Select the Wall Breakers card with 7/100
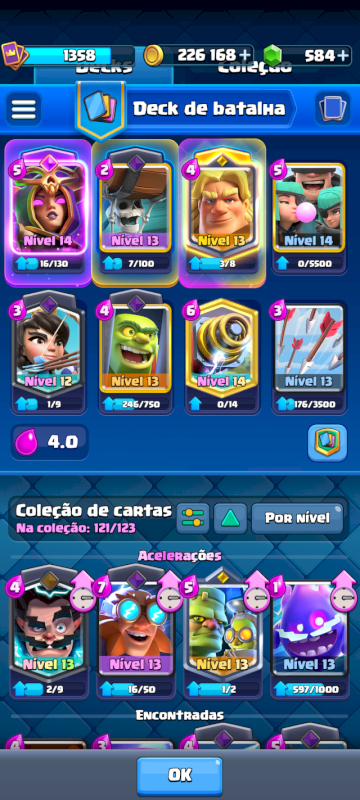360x800 pixels. click(x=135, y=212)
